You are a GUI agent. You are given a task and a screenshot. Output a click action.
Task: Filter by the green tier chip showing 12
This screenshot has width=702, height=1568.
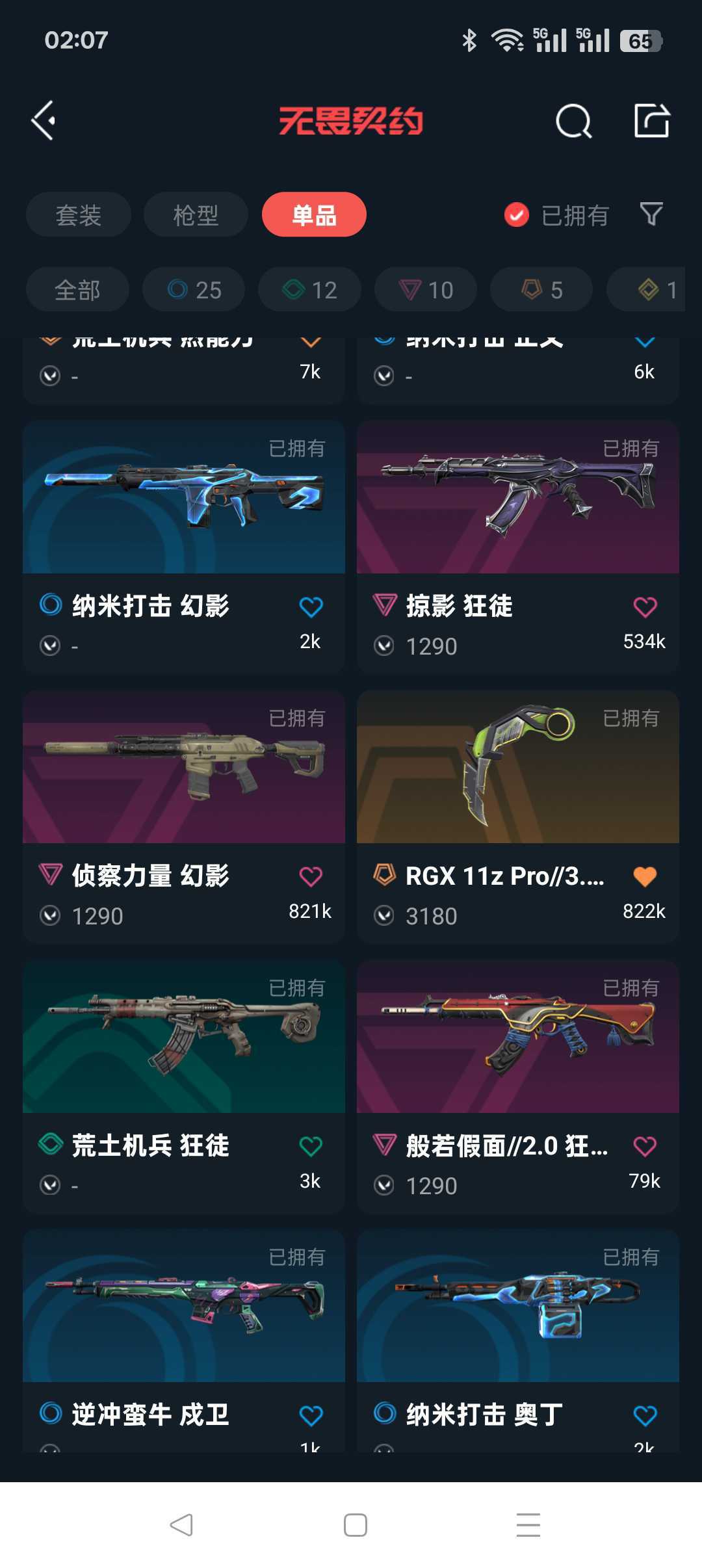coord(309,289)
